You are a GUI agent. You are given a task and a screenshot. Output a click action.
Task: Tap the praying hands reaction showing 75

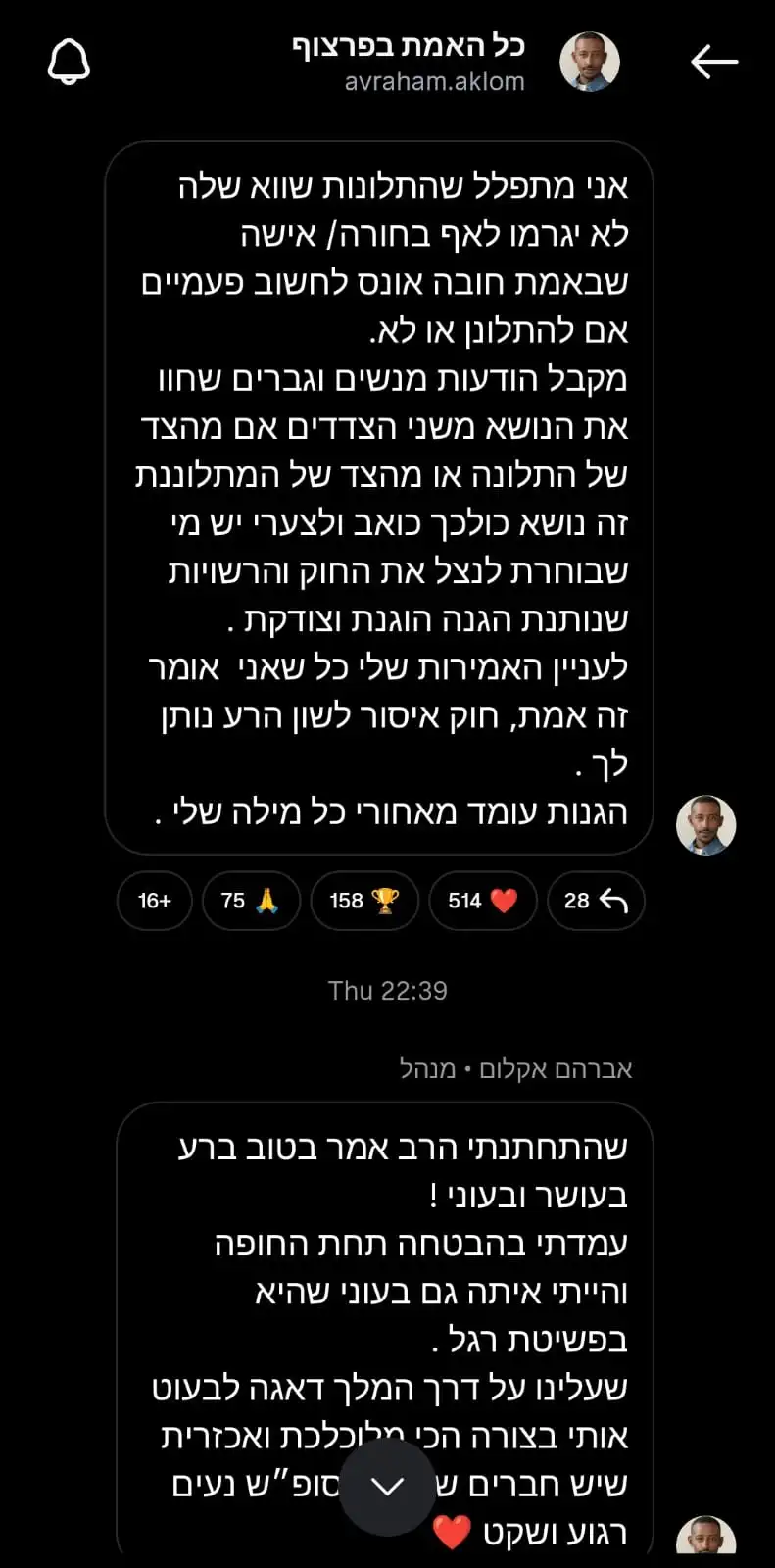[x=251, y=900]
